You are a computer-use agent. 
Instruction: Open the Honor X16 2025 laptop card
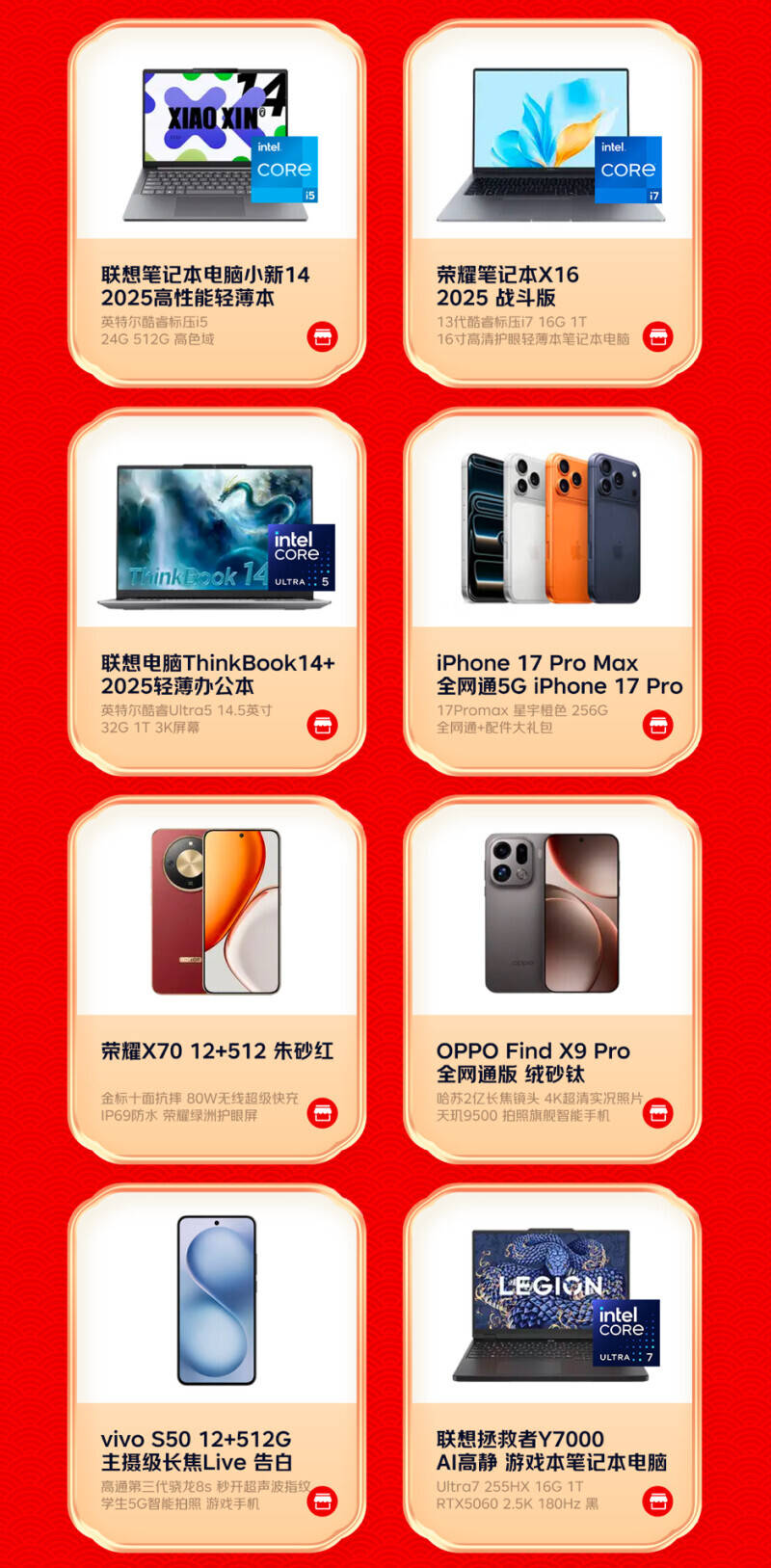551,202
